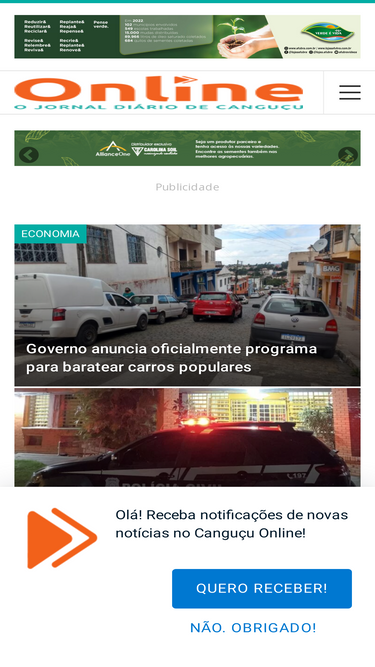
Task: Open the Alliance One ad banner
Action: (x=188, y=148)
